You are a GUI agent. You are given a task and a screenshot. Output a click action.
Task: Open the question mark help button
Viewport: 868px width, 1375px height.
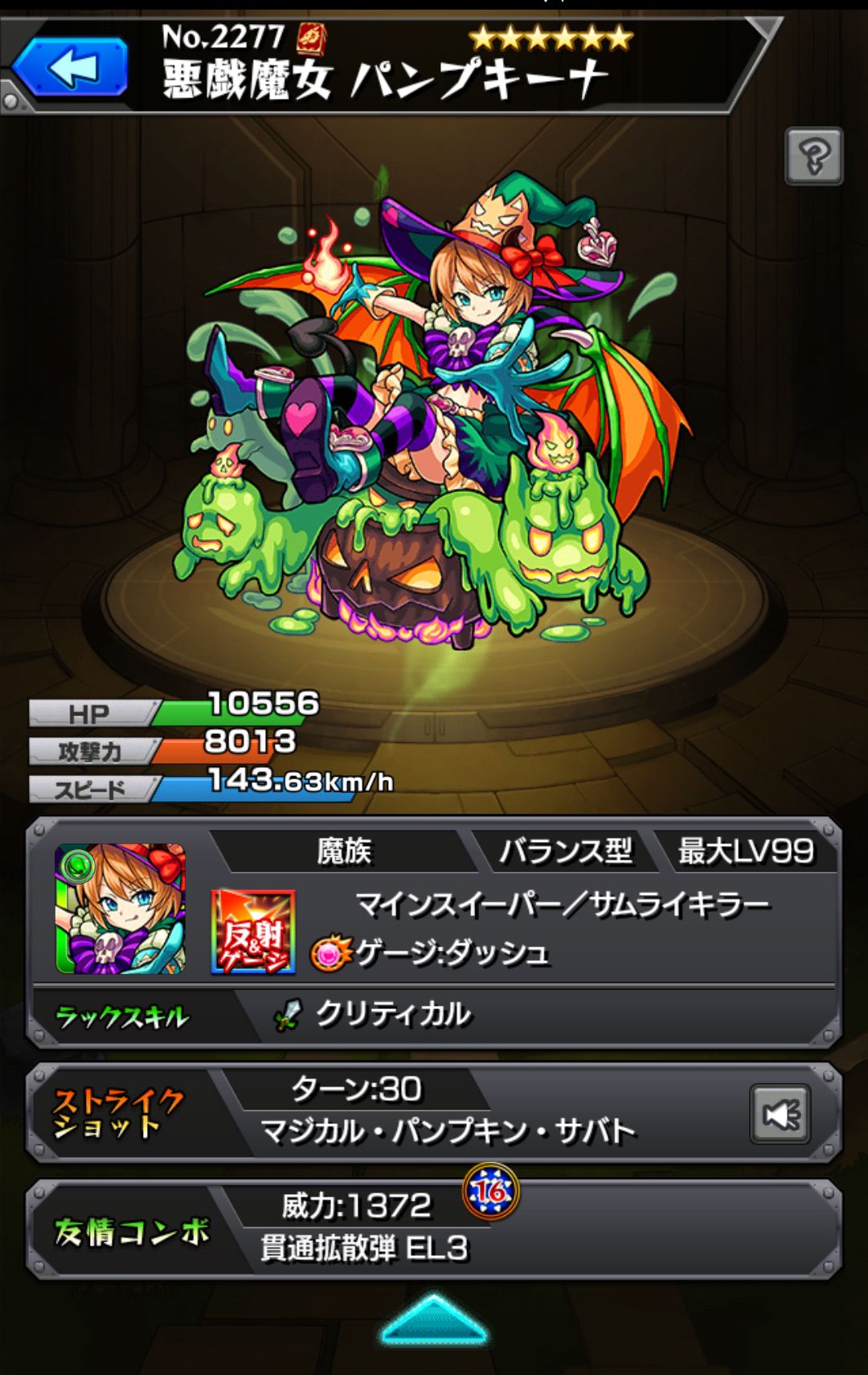[x=813, y=156]
